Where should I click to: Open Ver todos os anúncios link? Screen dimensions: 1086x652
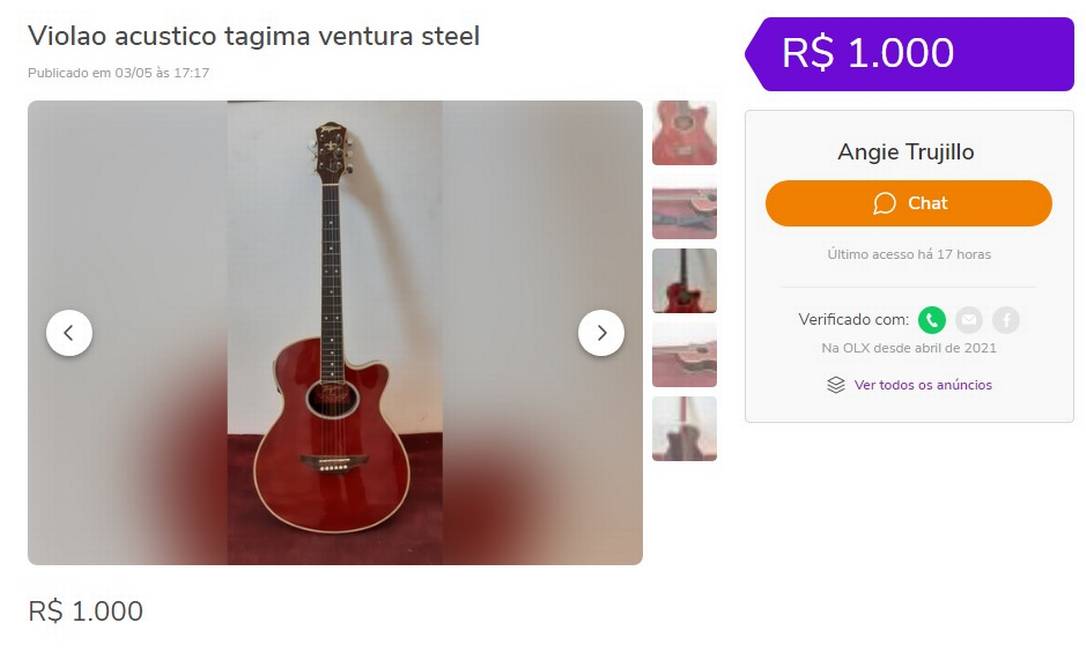point(922,385)
